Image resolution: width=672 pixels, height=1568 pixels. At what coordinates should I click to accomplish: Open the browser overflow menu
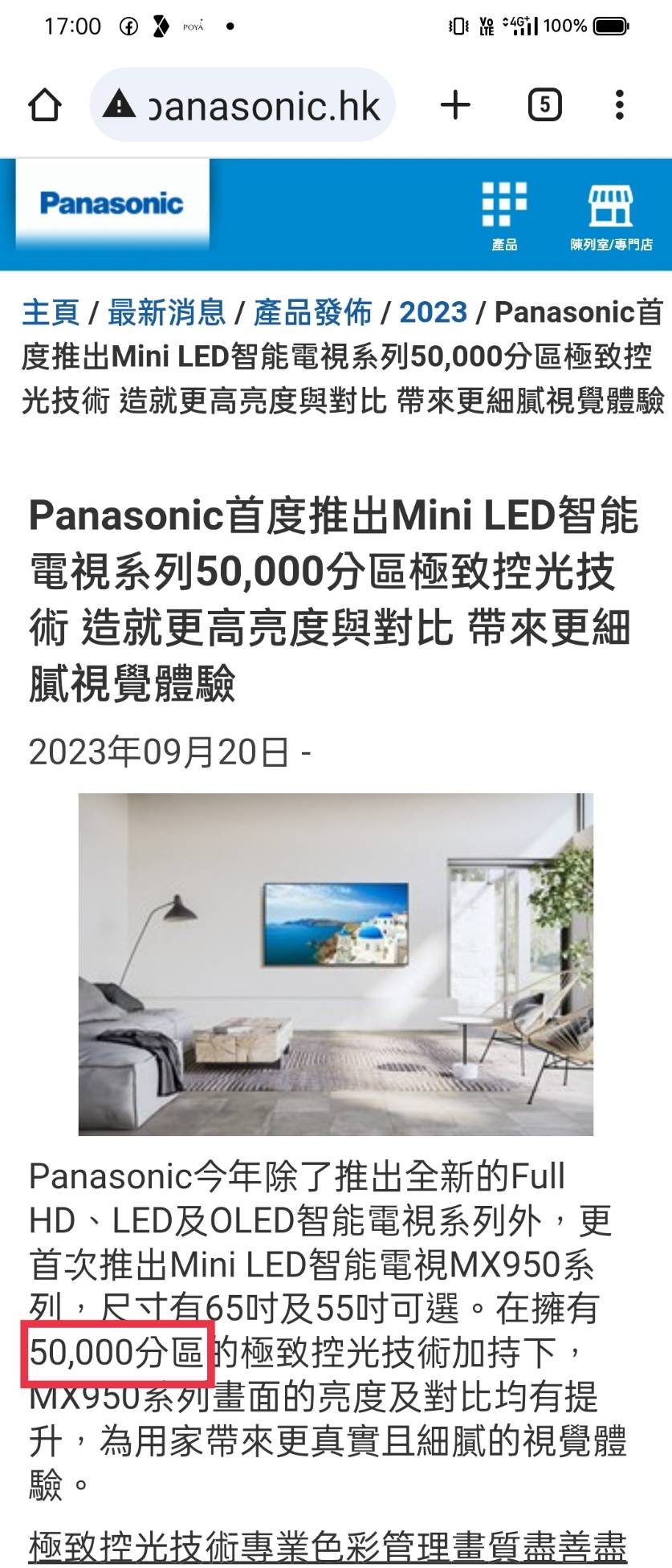[619, 105]
